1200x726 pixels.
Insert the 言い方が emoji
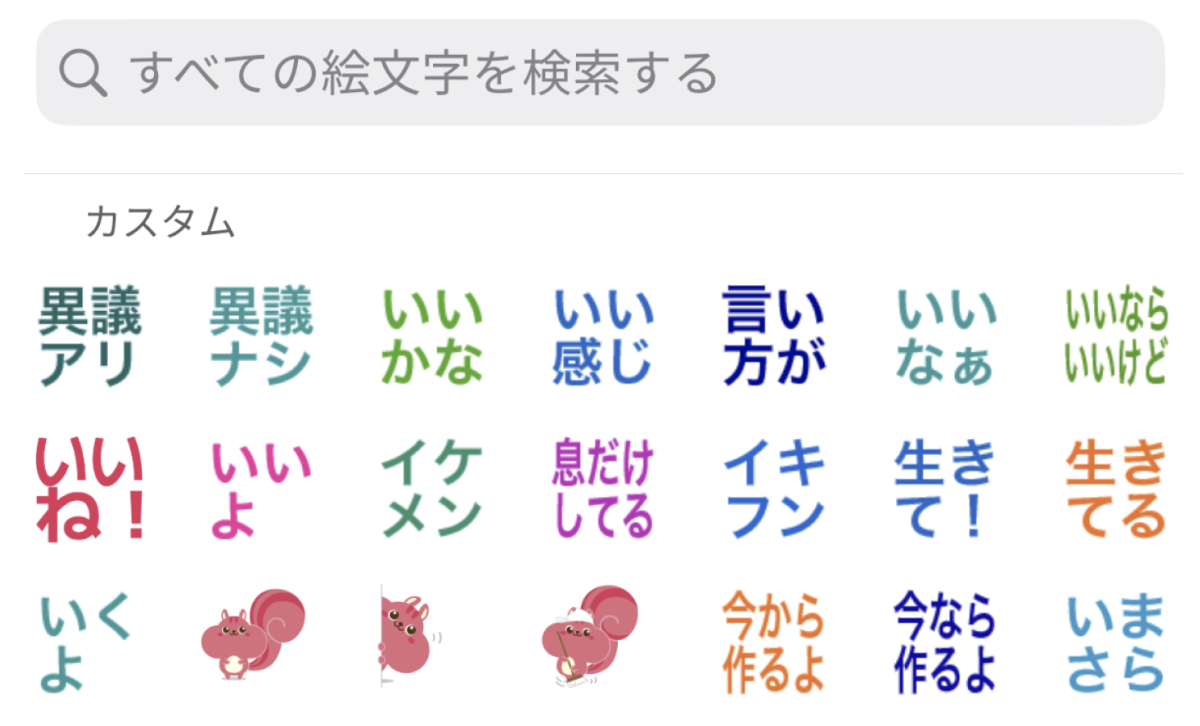click(774, 337)
